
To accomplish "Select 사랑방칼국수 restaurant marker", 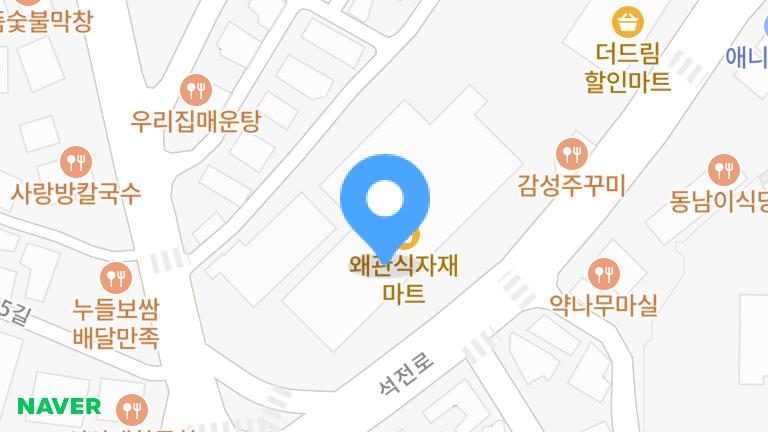I will pos(76,160).
